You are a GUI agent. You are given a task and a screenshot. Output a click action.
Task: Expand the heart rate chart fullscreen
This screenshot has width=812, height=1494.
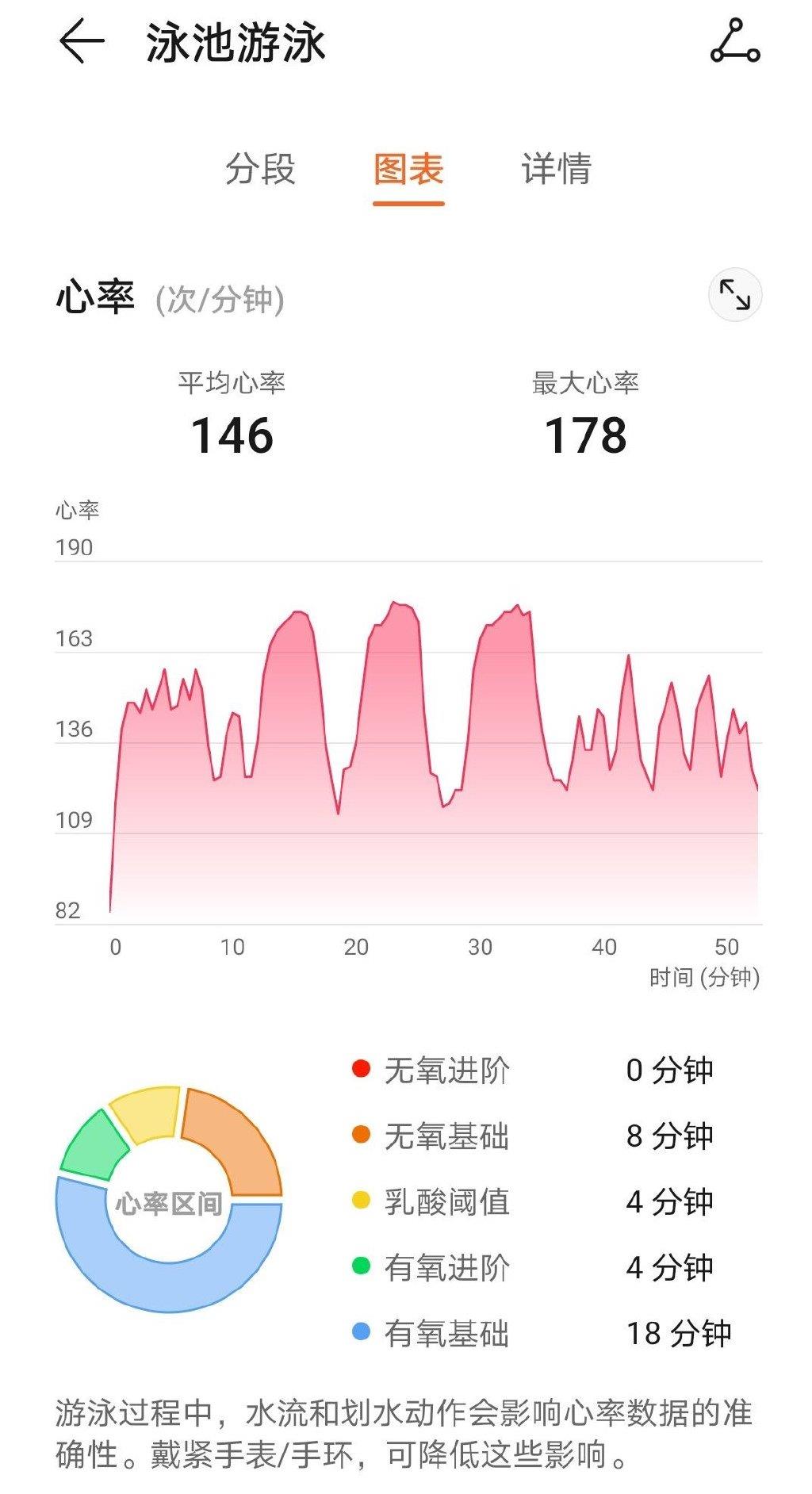click(735, 295)
